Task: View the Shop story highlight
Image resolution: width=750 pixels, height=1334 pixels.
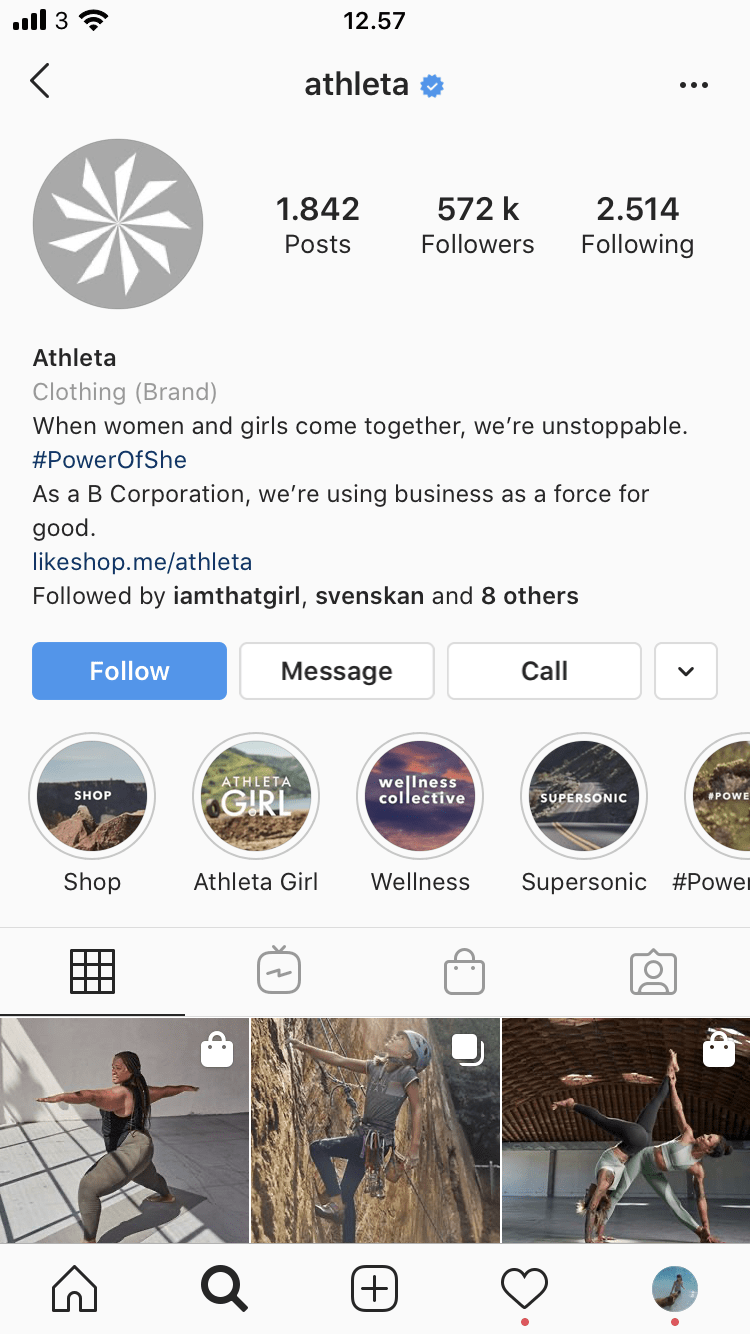Action: [92, 797]
